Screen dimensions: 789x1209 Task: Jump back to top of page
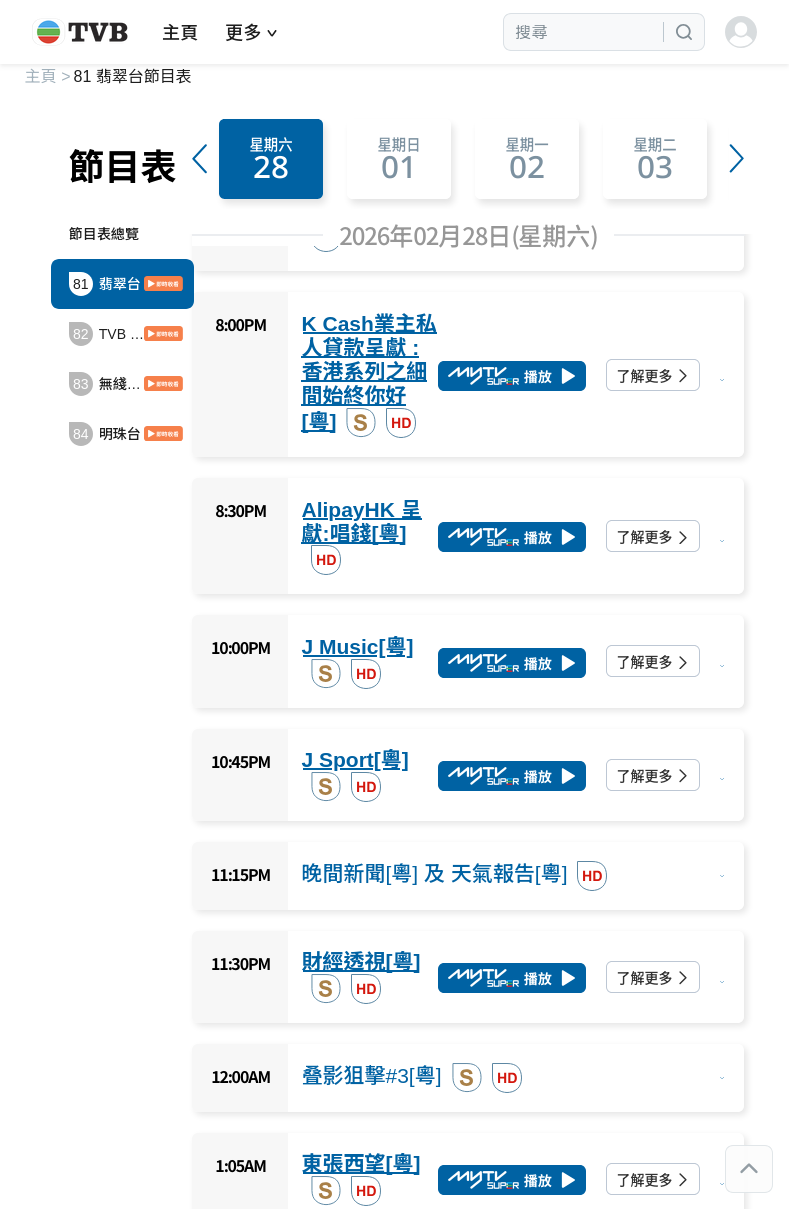pyautogui.click(x=749, y=1169)
